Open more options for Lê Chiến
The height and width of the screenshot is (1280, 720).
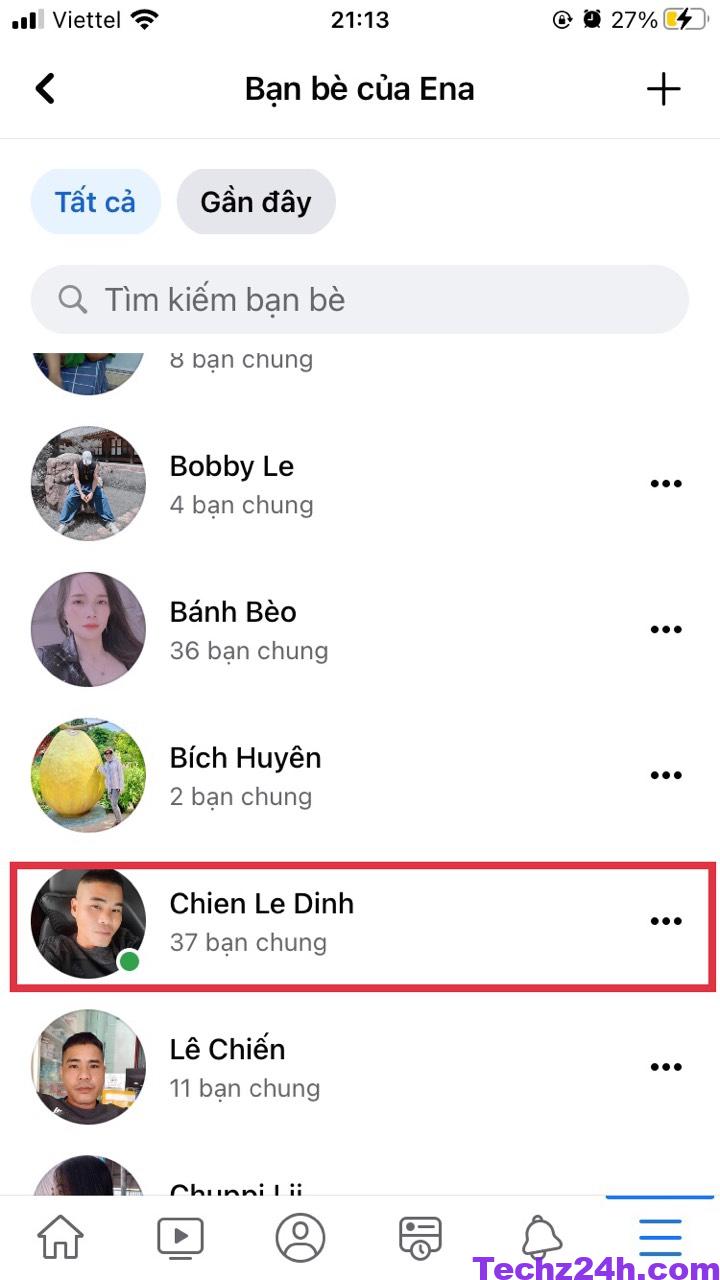pos(666,1068)
